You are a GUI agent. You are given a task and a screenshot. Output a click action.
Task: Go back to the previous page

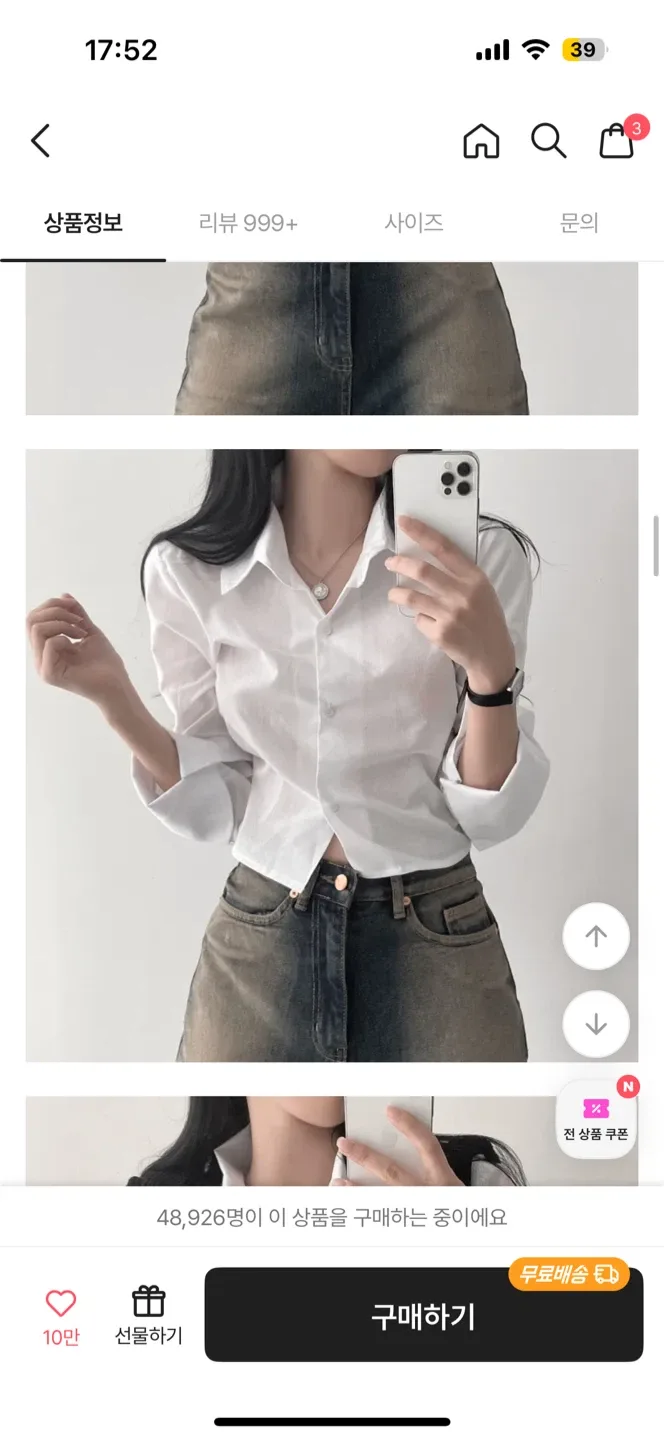pos(40,141)
